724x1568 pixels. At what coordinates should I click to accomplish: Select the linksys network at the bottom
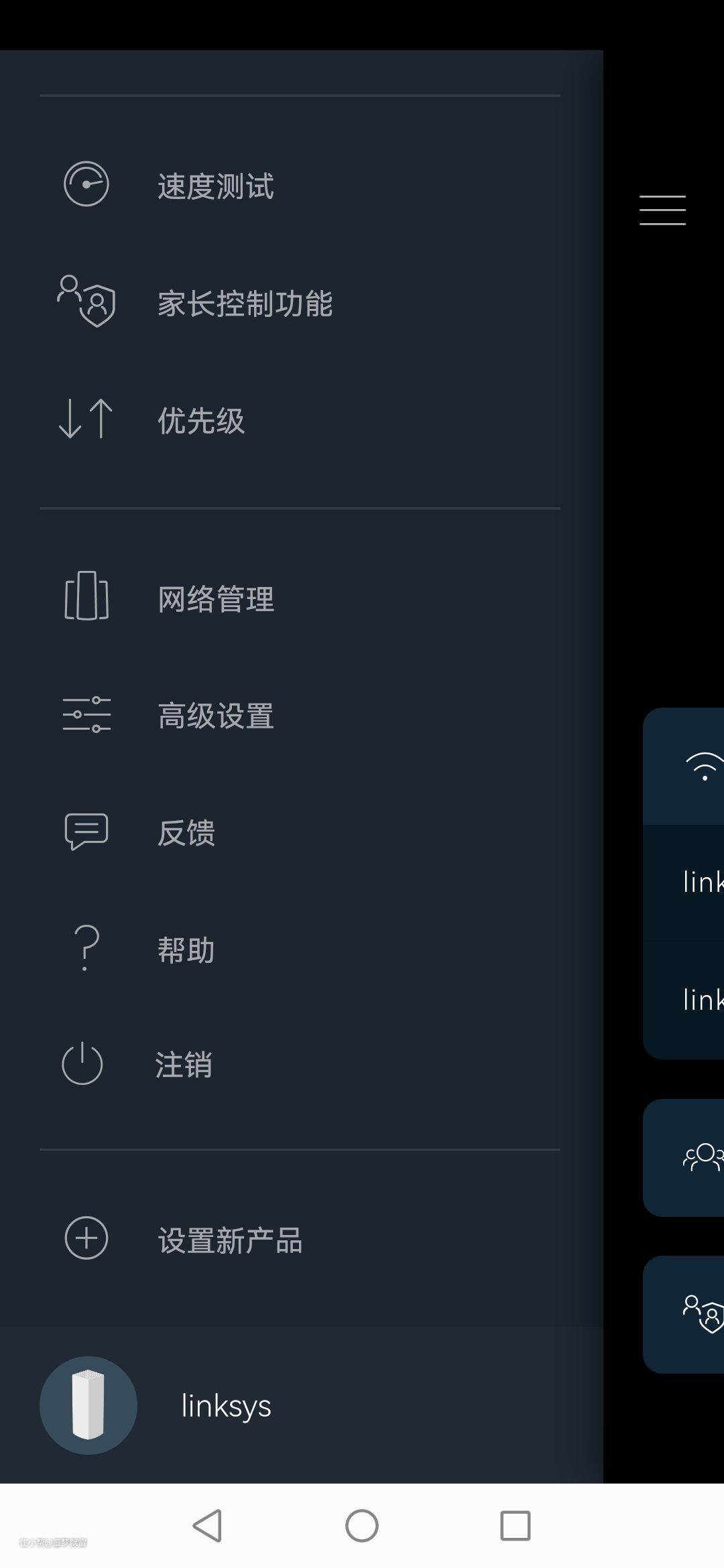coord(225,1405)
